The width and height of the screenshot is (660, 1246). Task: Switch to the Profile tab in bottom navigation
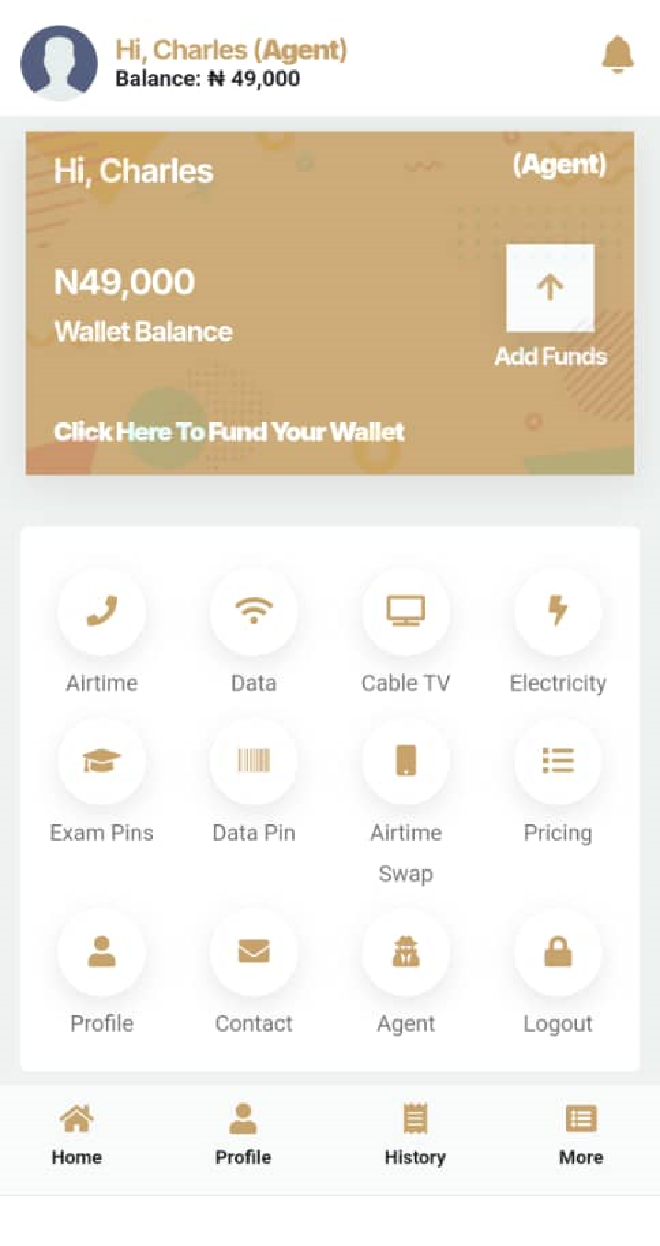243,1135
